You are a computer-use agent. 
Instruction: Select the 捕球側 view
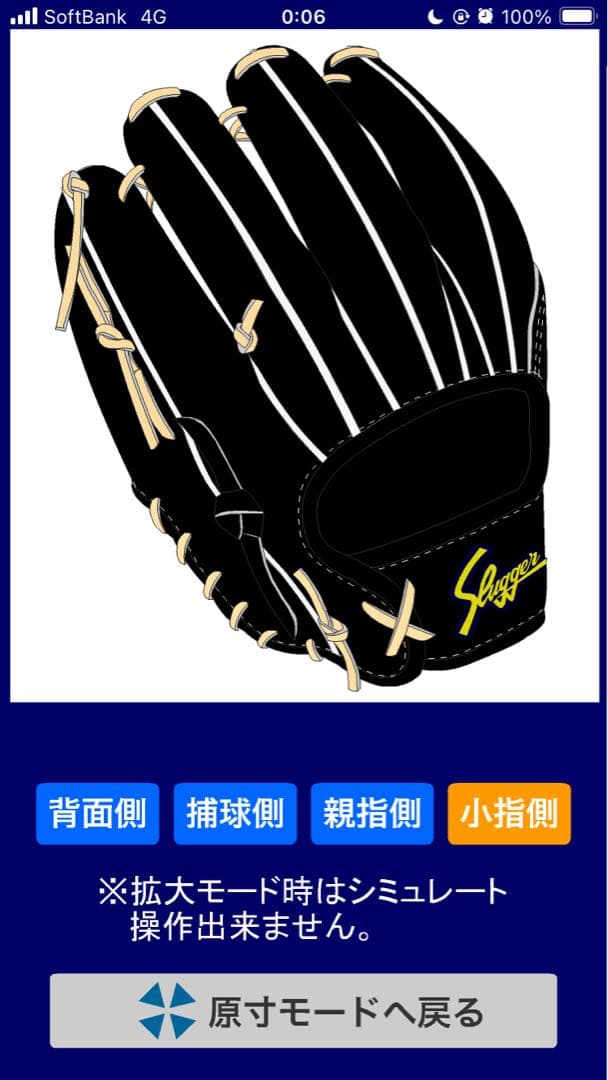(x=235, y=814)
